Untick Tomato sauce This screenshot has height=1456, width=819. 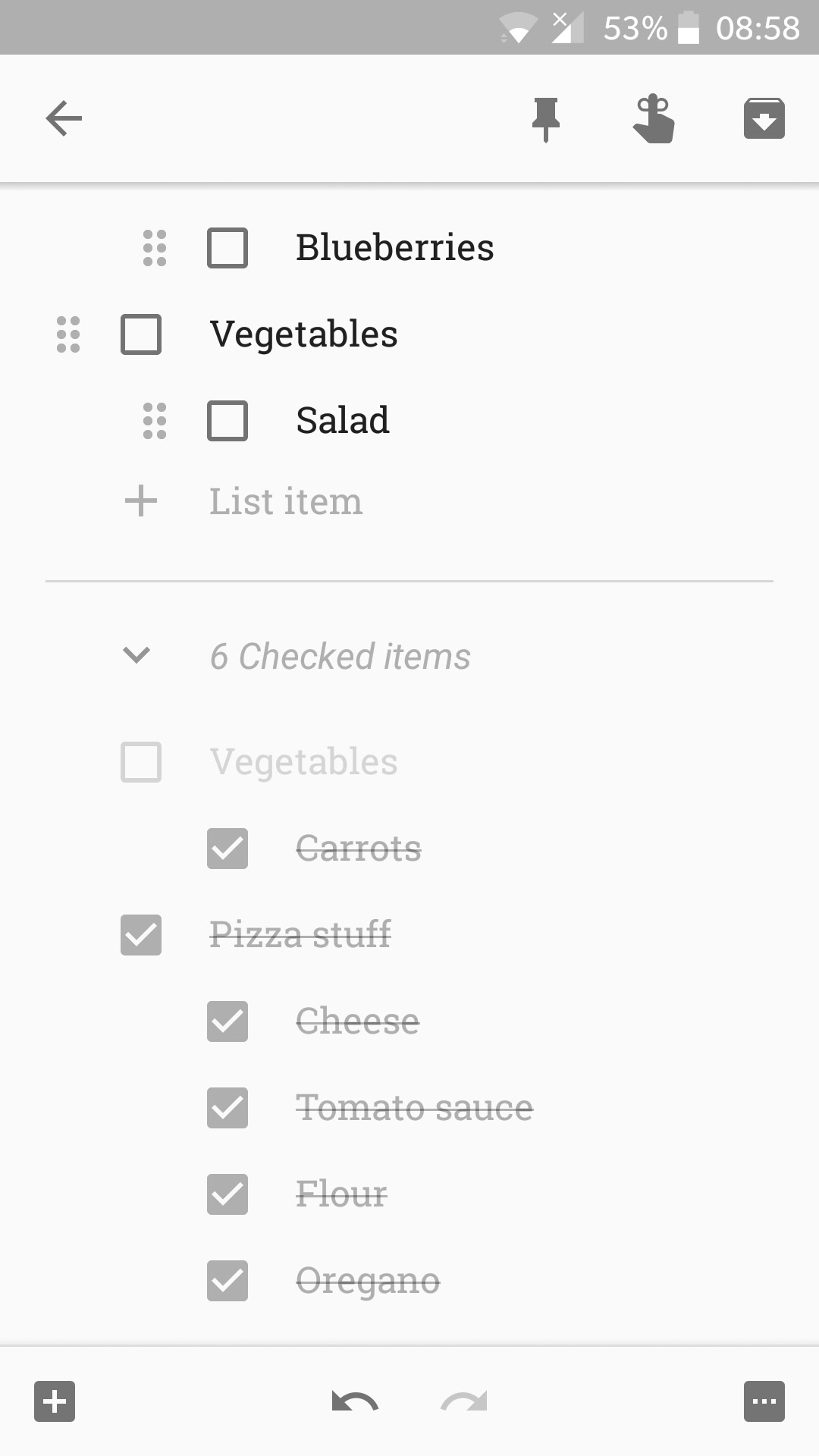coord(227,1108)
